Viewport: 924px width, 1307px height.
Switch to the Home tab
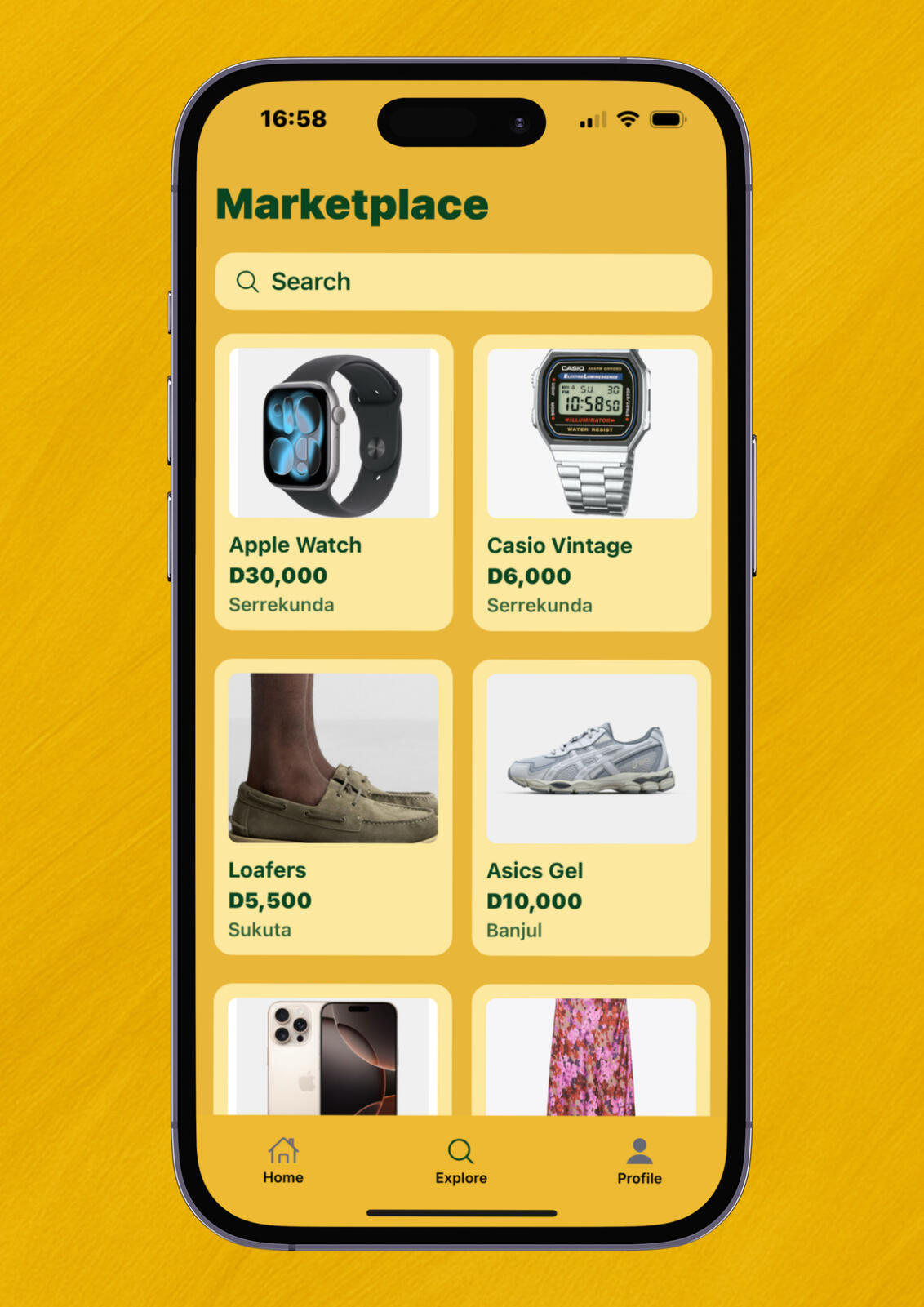tap(283, 1161)
